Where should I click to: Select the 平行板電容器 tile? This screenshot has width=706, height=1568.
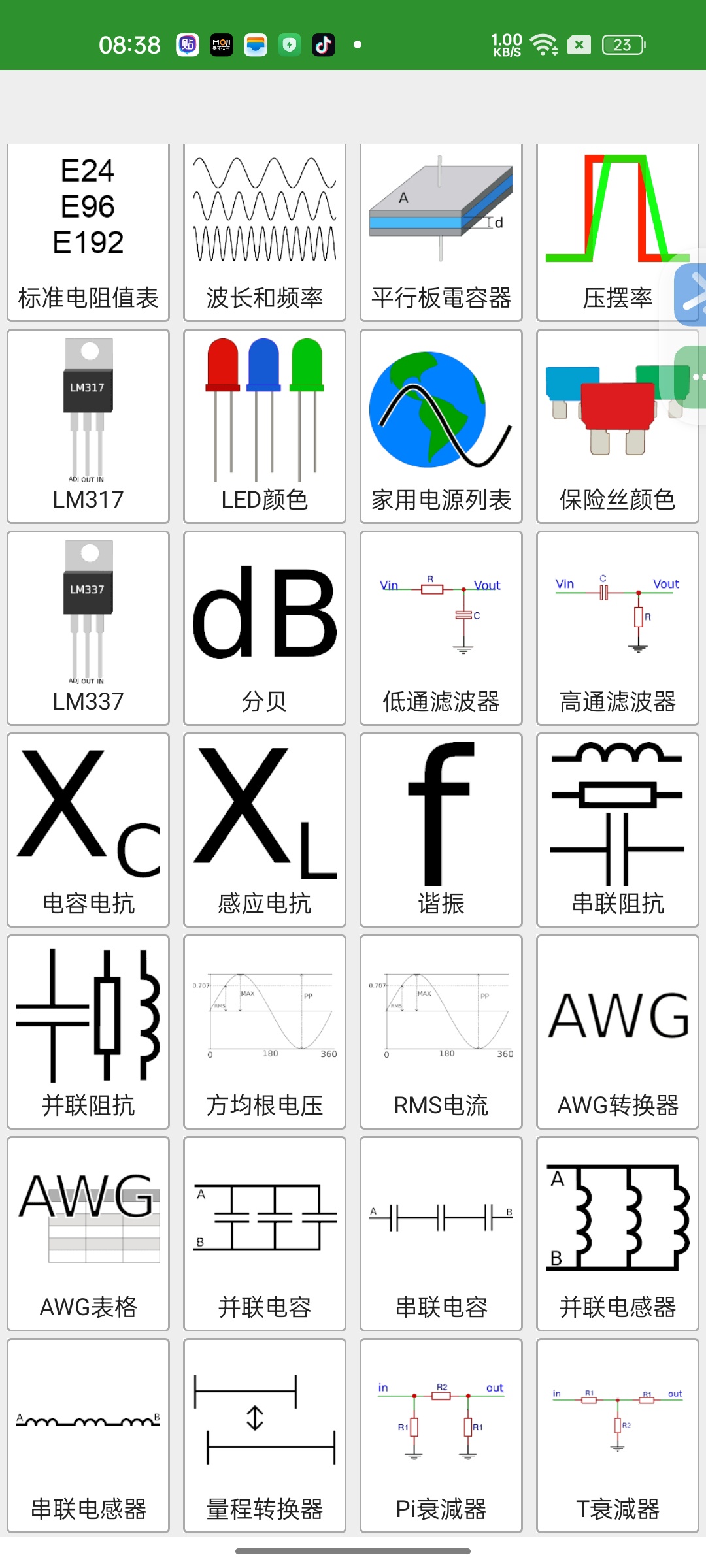coord(441,232)
